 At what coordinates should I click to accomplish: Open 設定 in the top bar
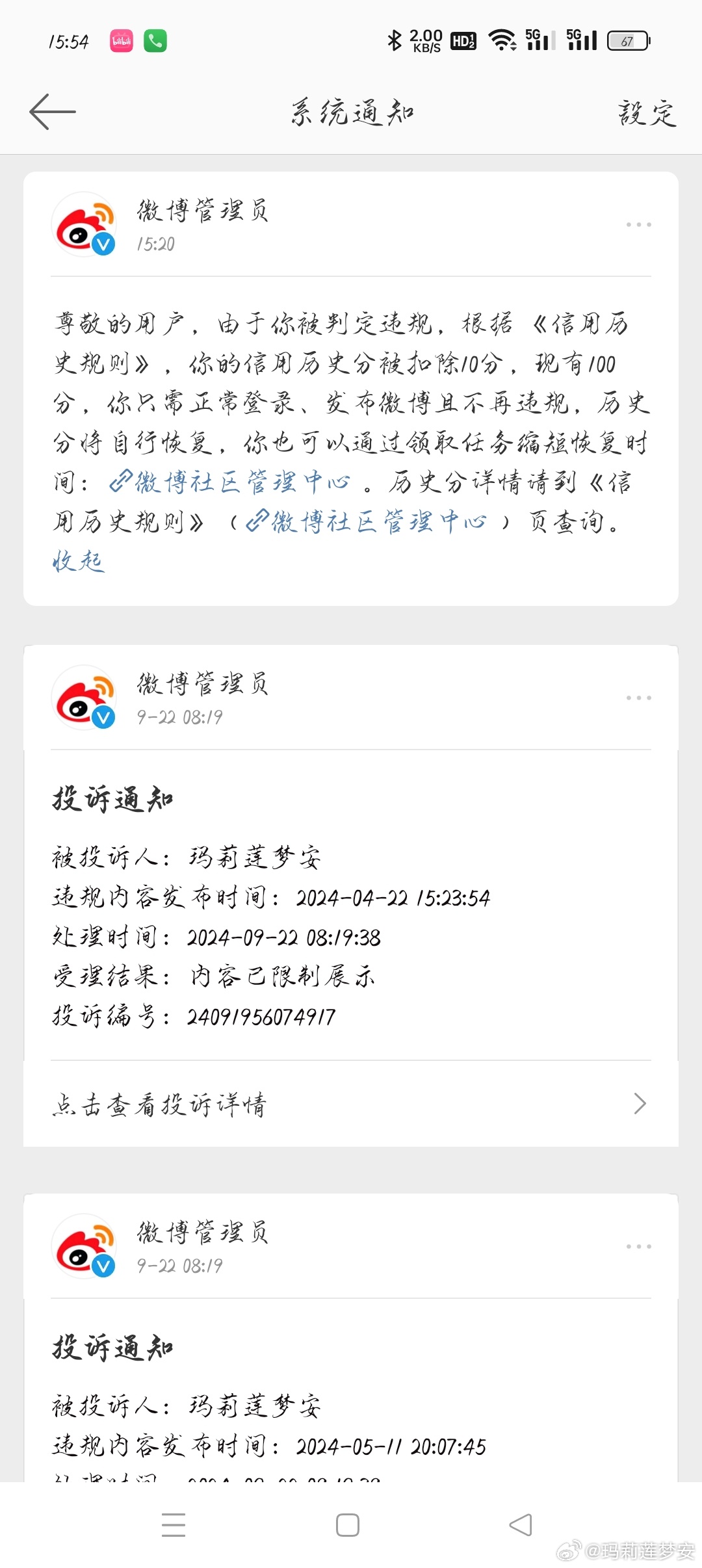tap(647, 113)
